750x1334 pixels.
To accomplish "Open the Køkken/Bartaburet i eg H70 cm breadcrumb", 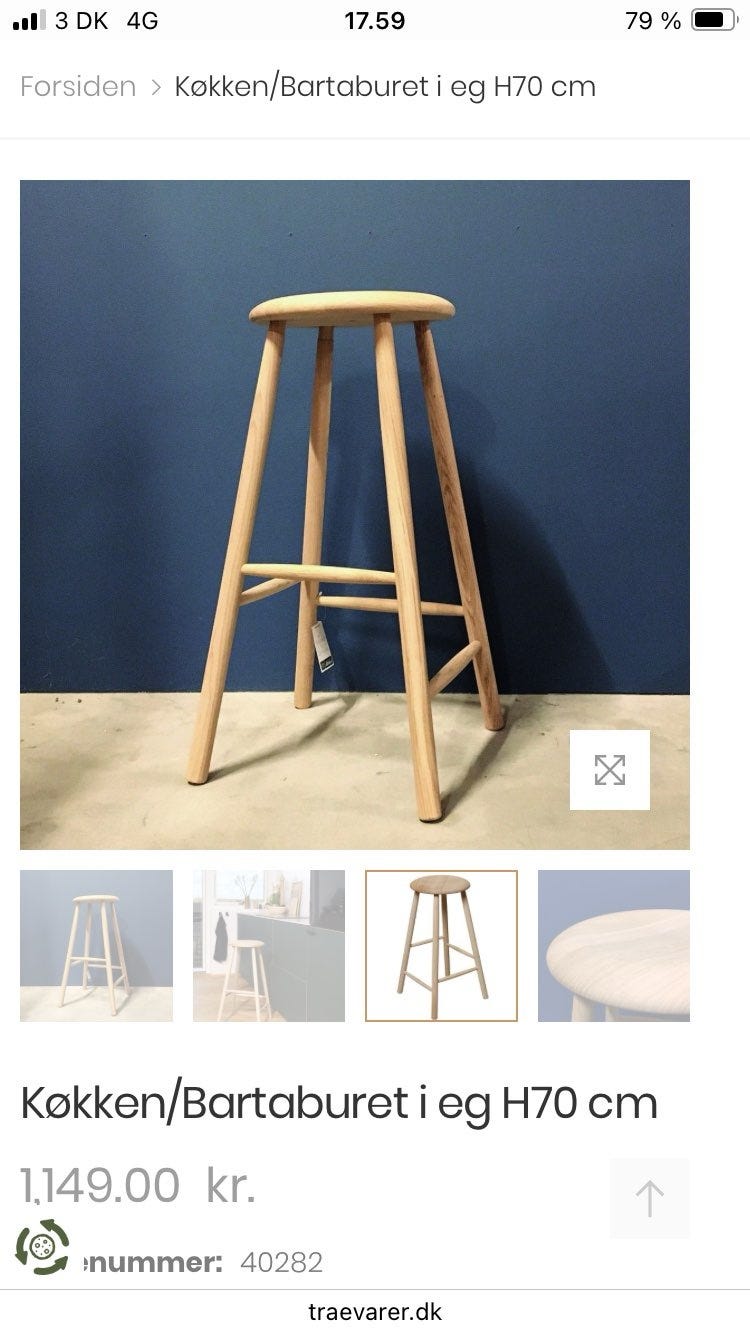I will coord(383,87).
